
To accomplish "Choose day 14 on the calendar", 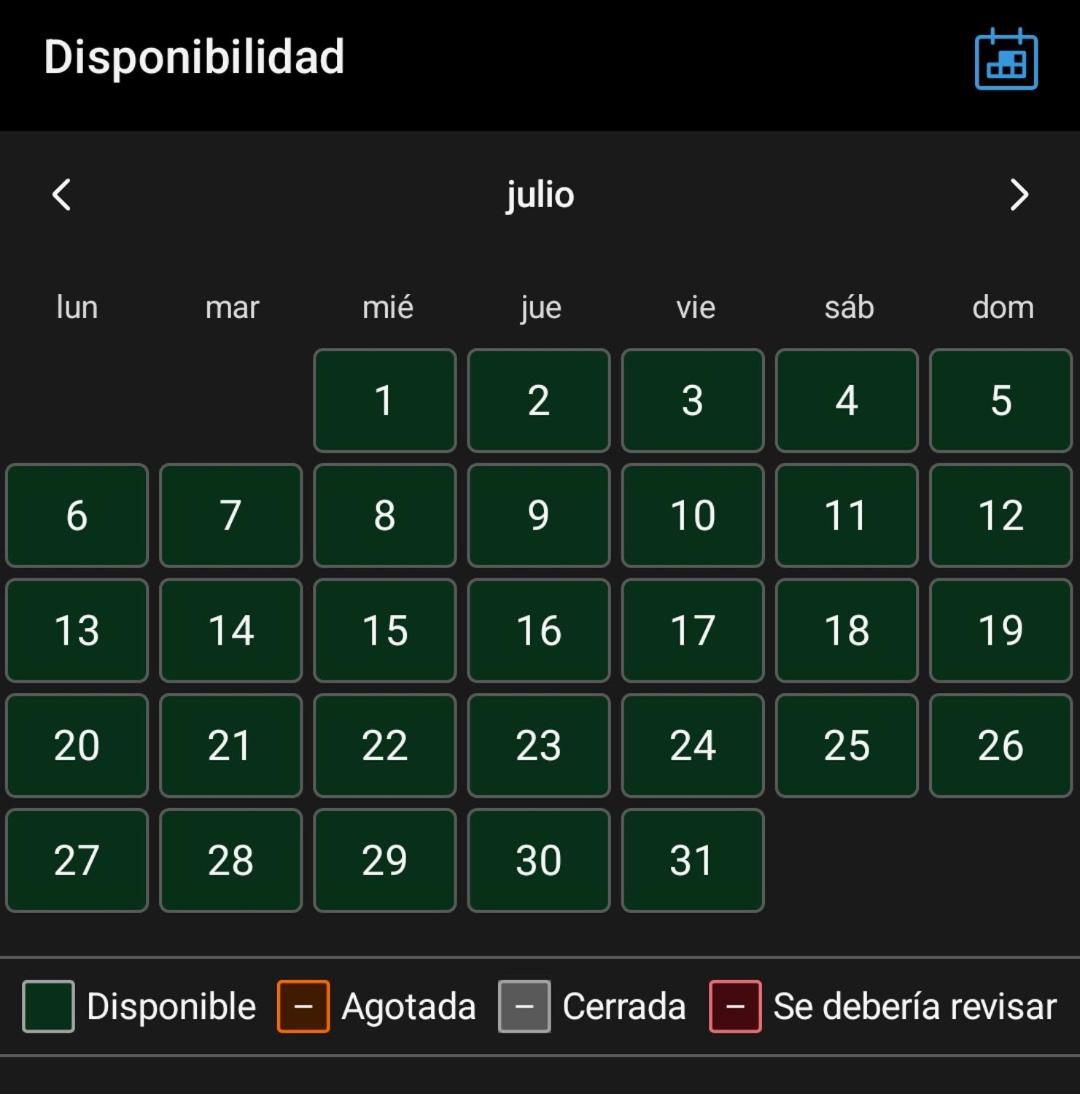I will (231, 630).
